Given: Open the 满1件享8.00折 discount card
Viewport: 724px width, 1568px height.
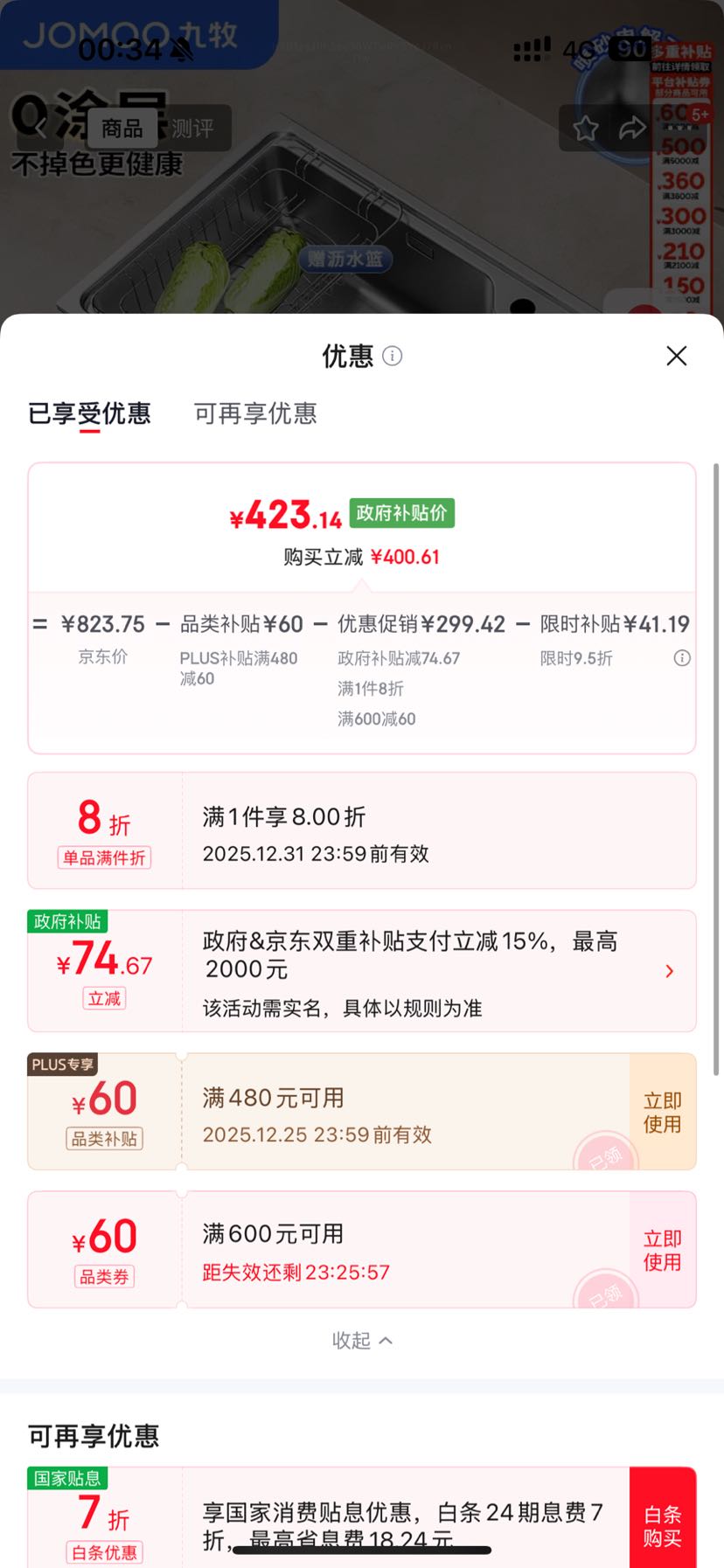Looking at the screenshot, I should (362, 830).
